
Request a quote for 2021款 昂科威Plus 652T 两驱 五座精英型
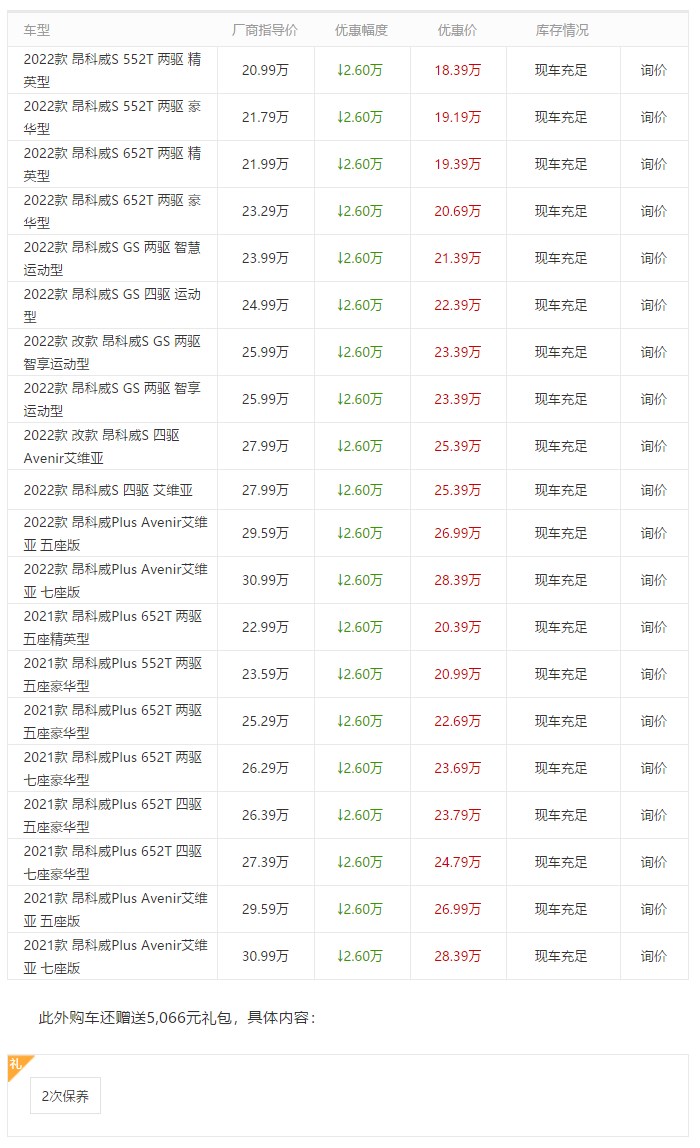[653, 627]
